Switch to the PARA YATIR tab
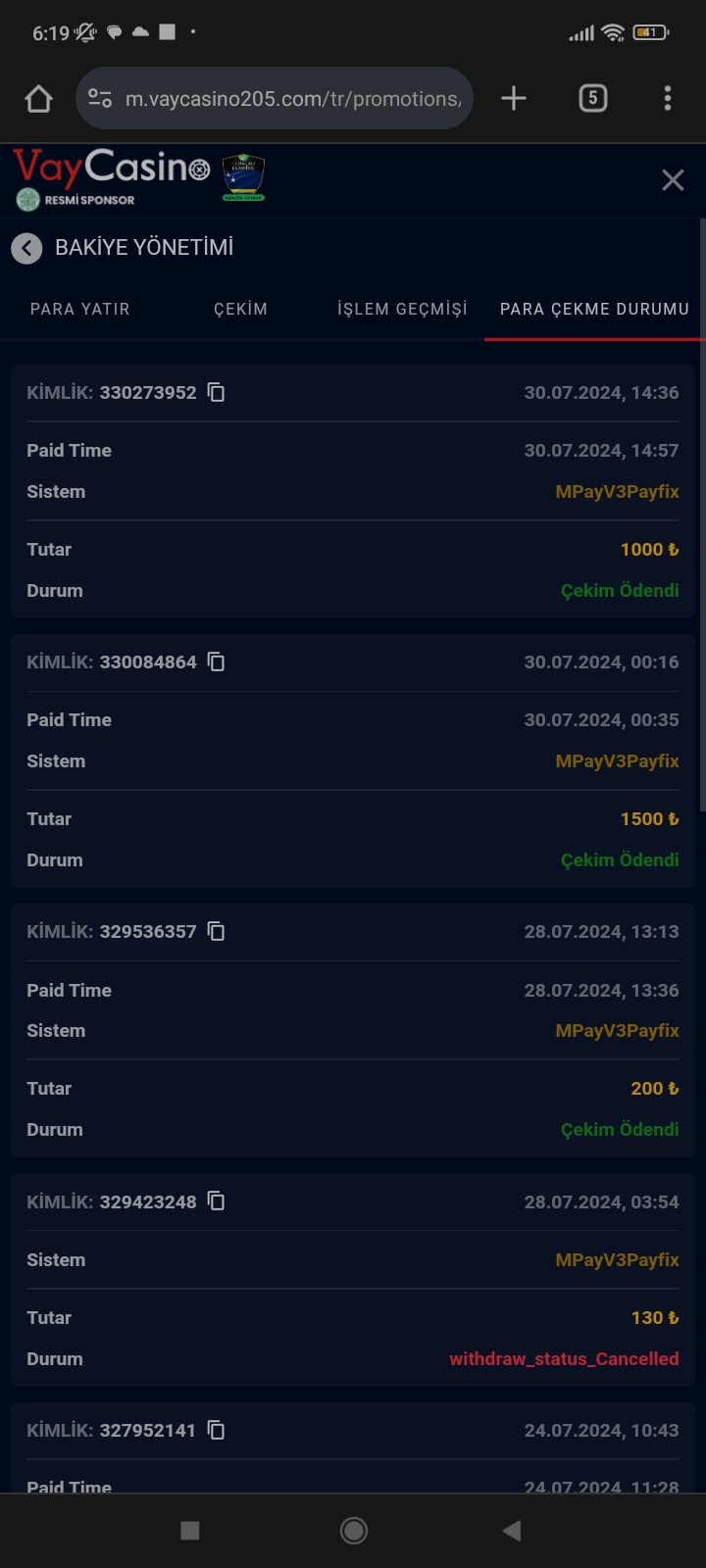Screen dimensions: 706x1568 (x=79, y=309)
